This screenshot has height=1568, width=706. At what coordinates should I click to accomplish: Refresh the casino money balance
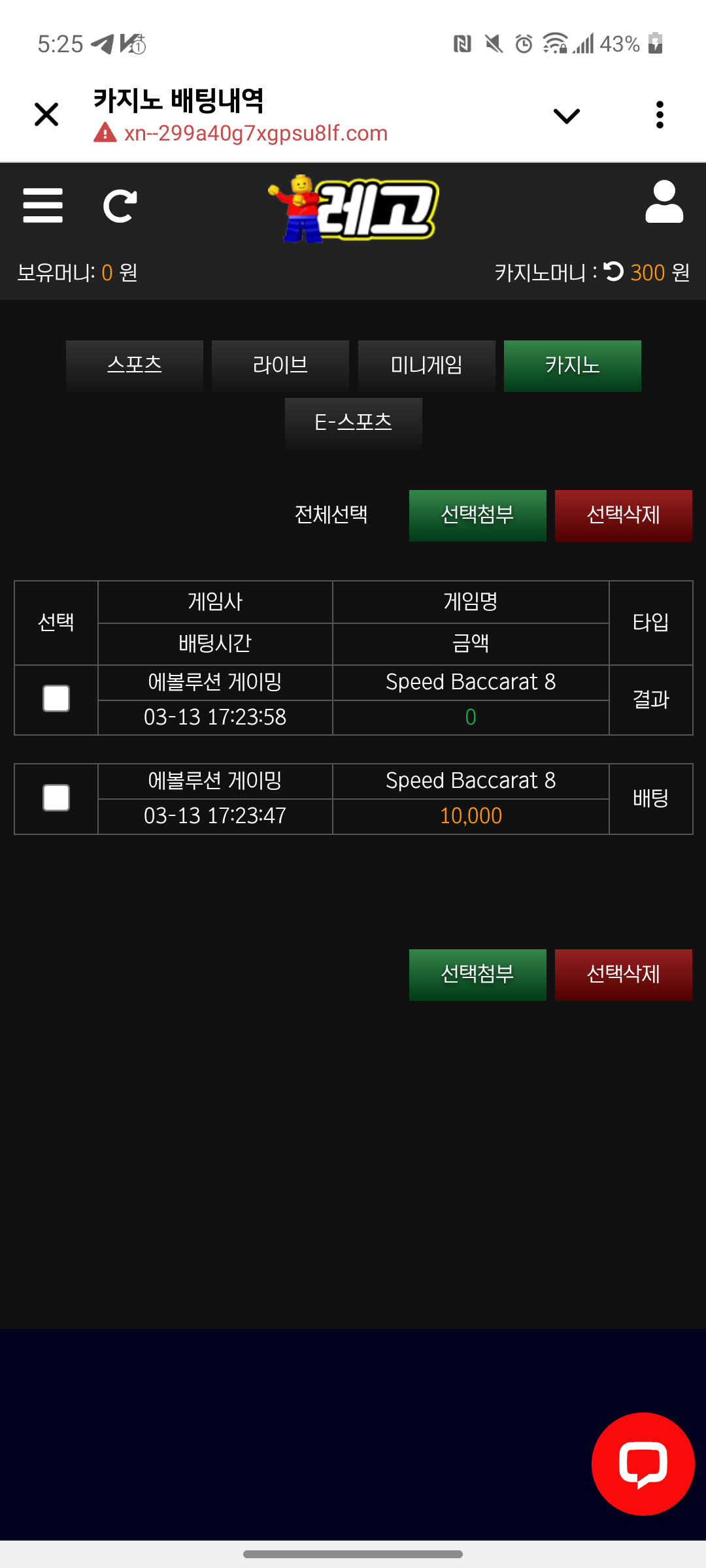[x=613, y=271]
